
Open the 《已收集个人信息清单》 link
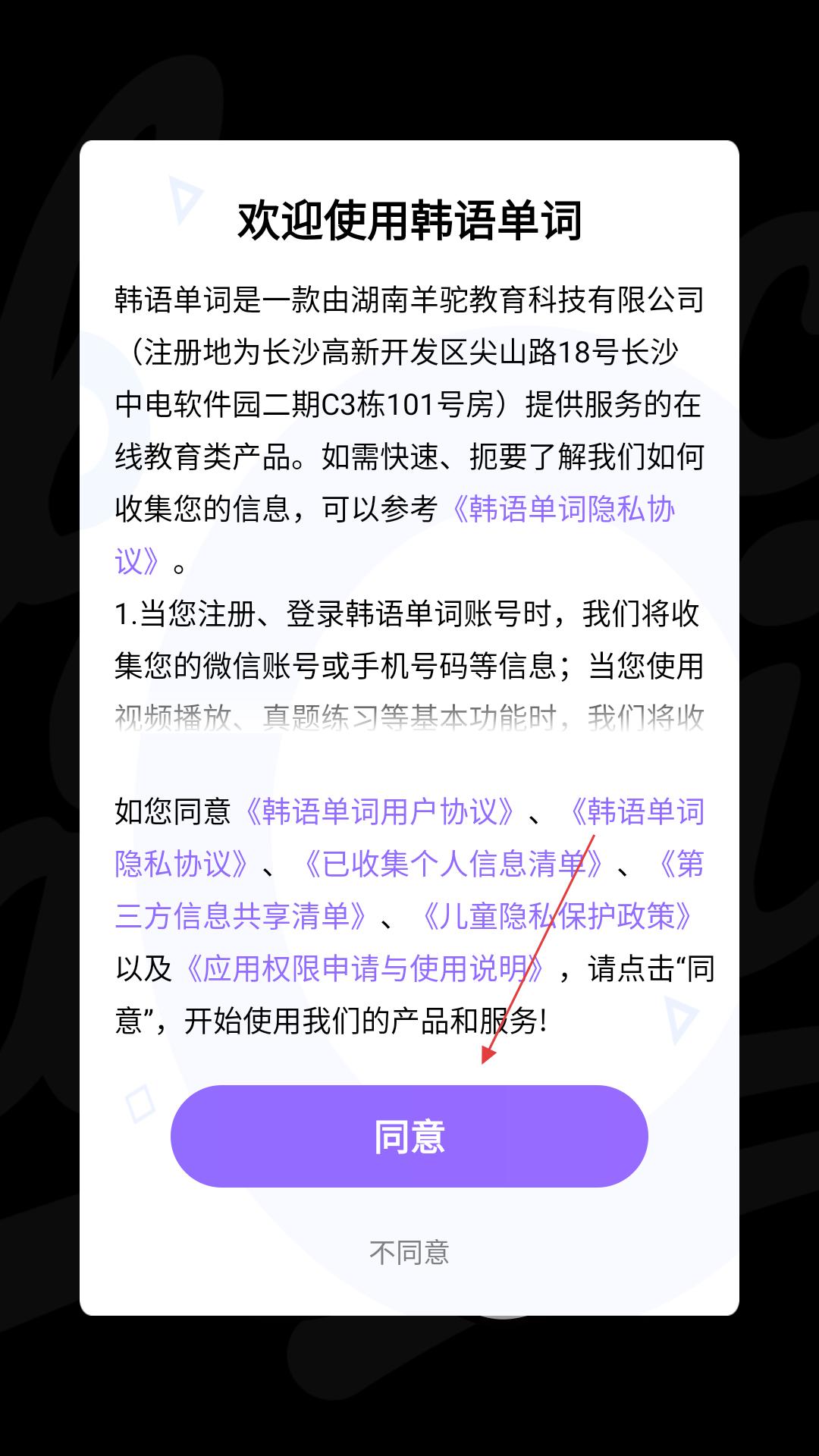point(453,864)
